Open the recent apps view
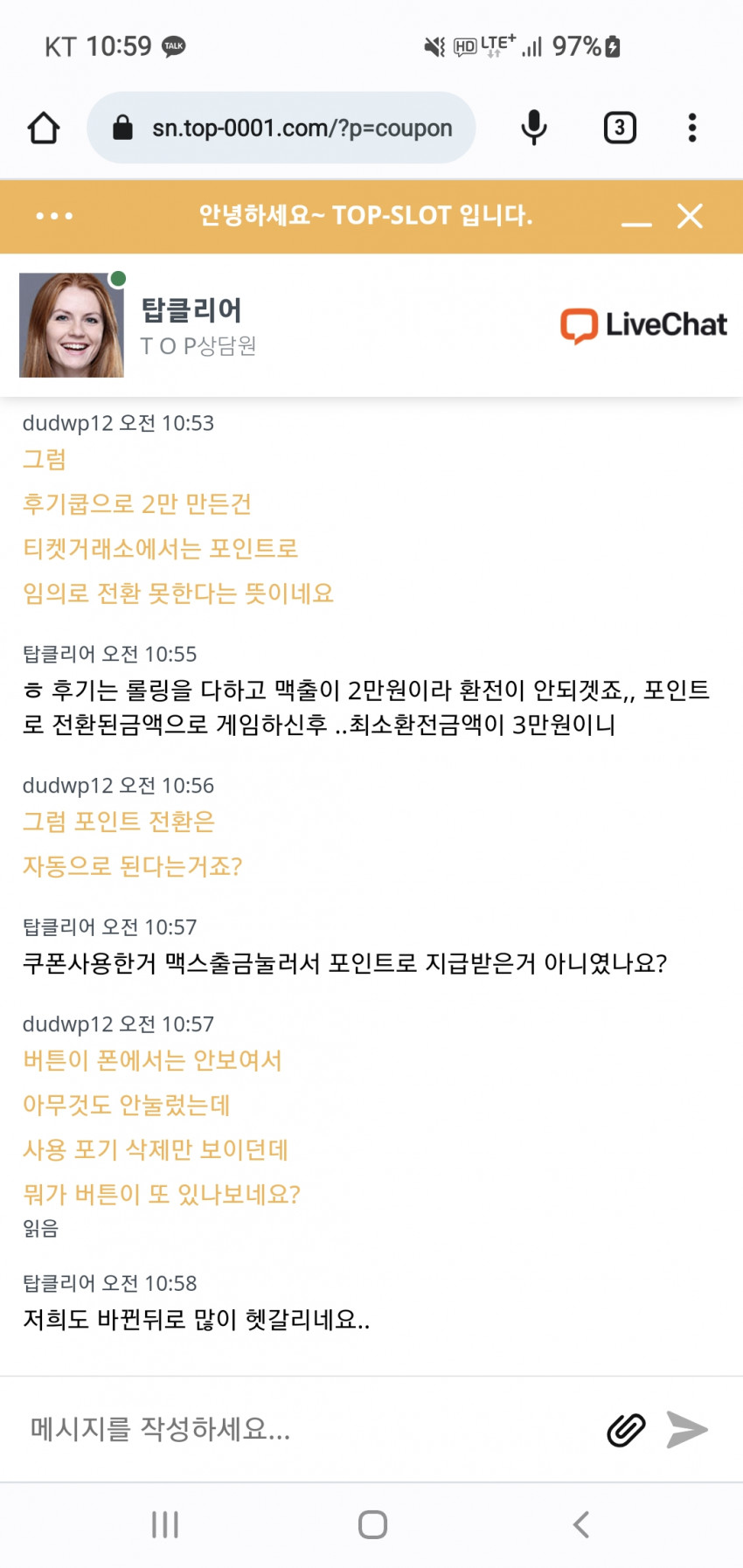Image resolution: width=743 pixels, height=1568 pixels. coord(165,1524)
